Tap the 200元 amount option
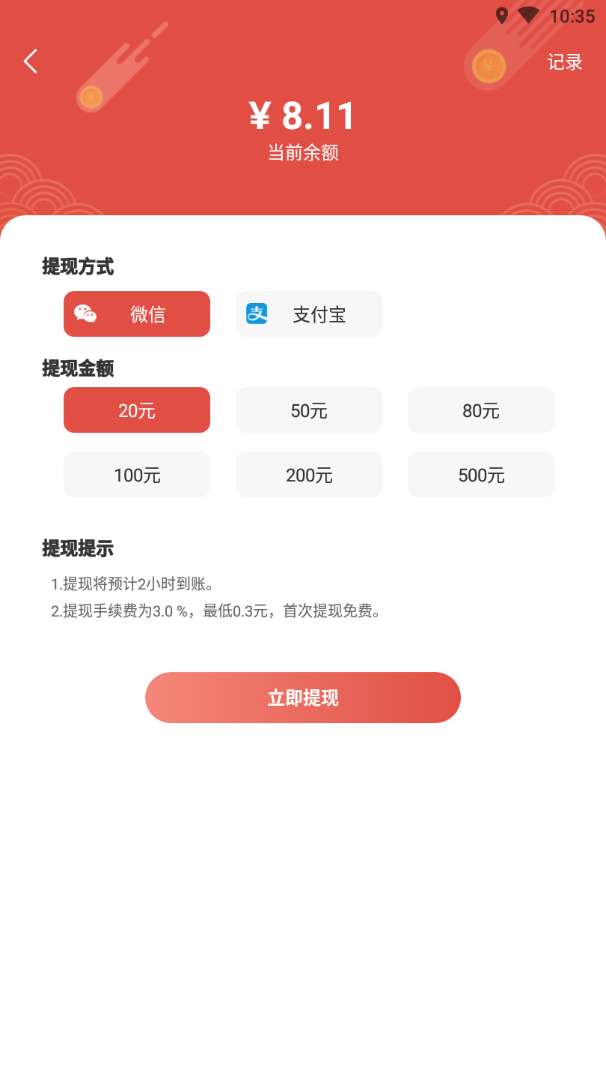Image resolution: width=606 pixels, height=1080 pixels. pyautogui.click(x=309, y=475)
